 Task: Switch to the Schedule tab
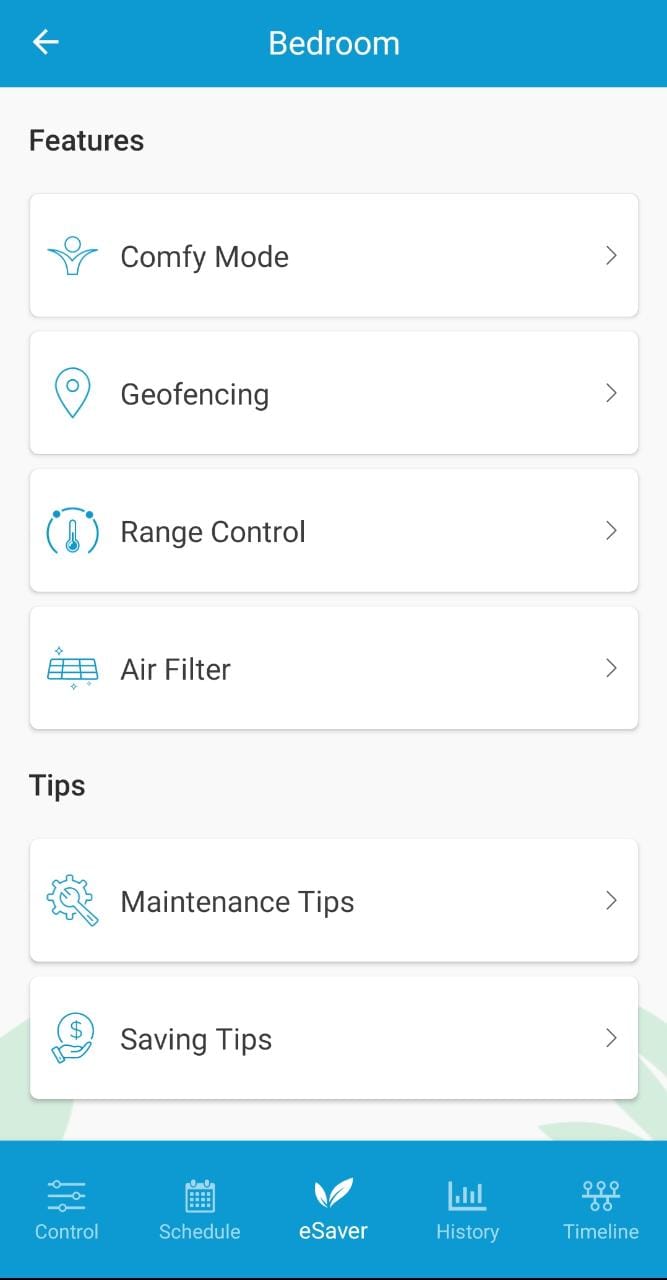tap(200, 1209)
